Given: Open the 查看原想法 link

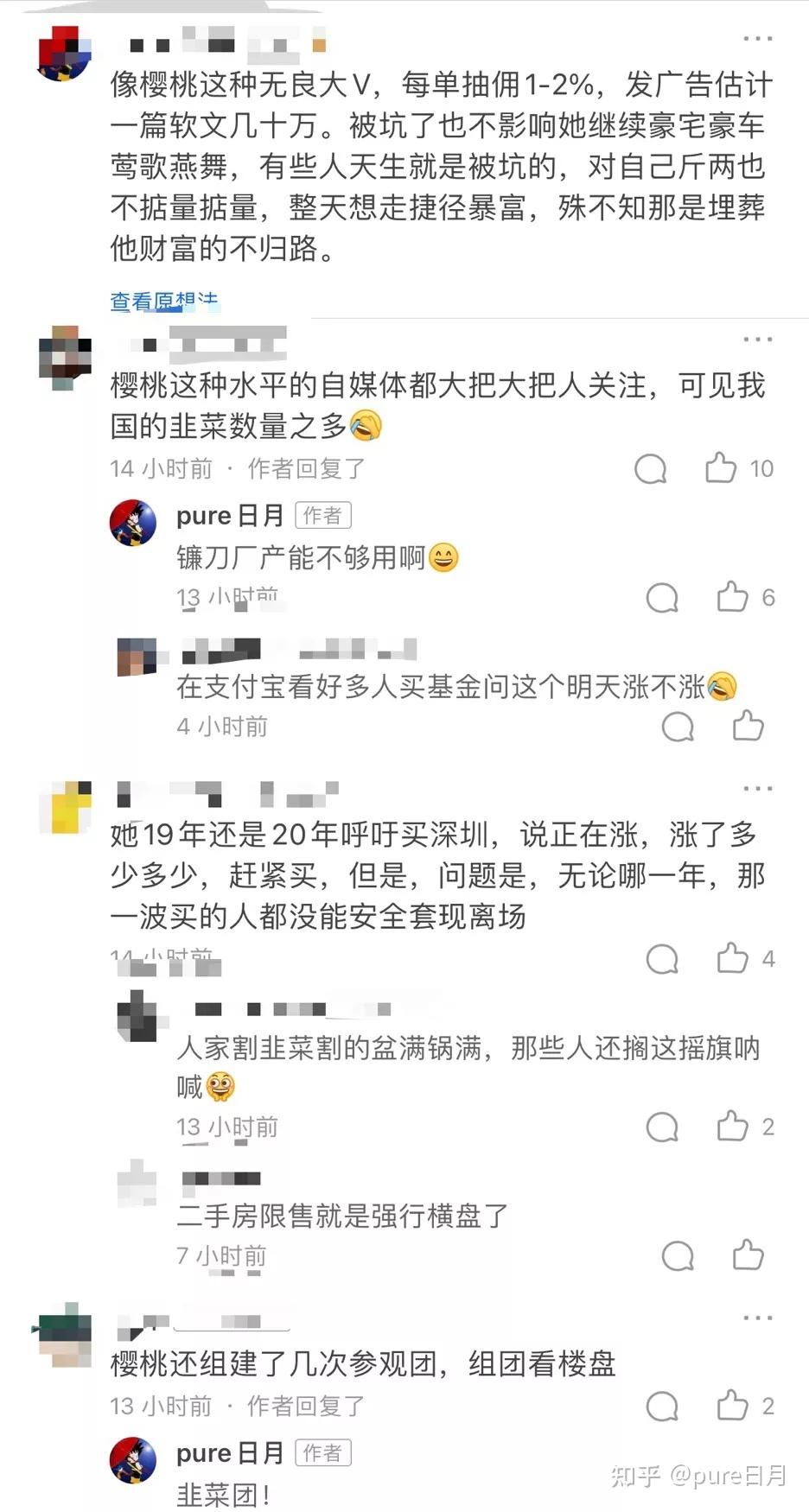Looking at the screenshot, I should pyautogui.click(x=163, y=301).
